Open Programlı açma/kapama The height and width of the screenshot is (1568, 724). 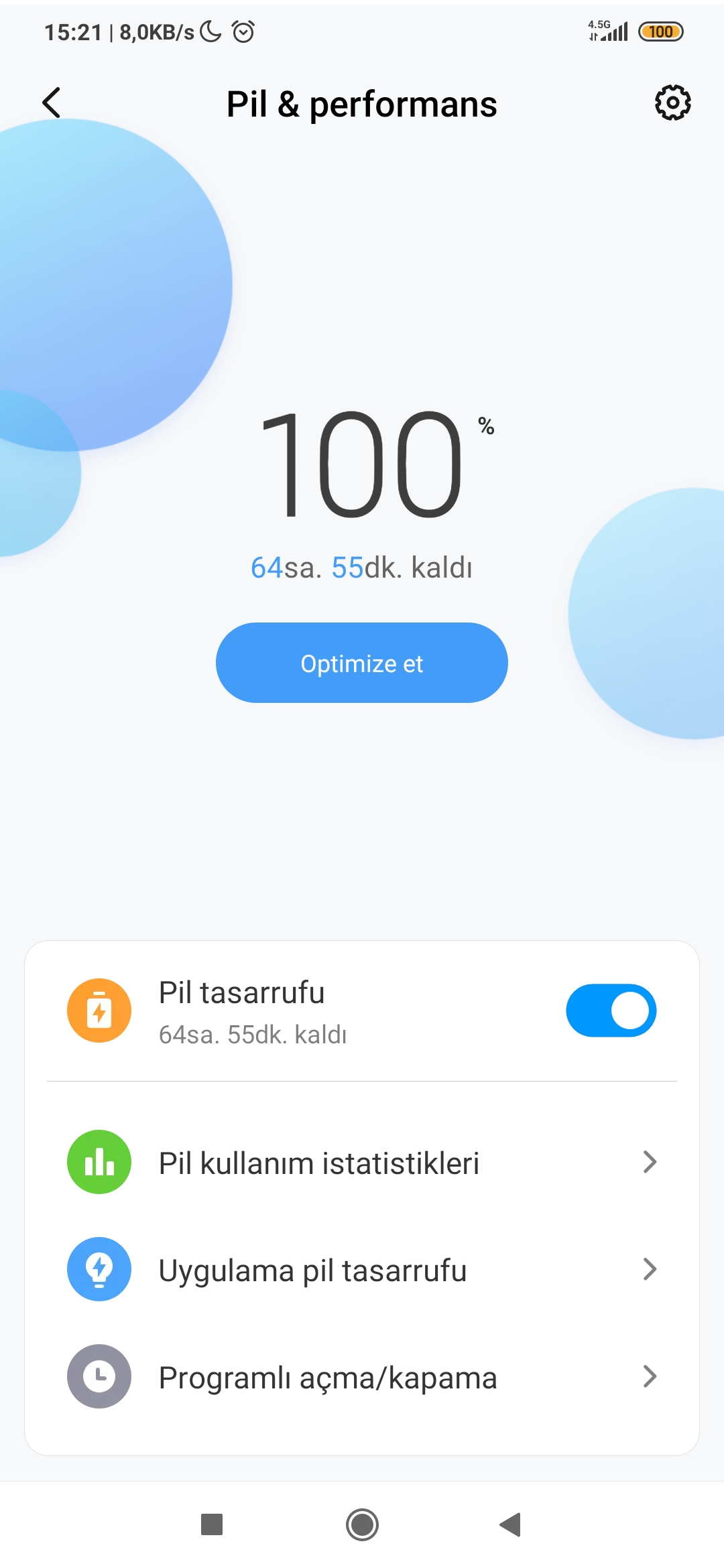362,1376
